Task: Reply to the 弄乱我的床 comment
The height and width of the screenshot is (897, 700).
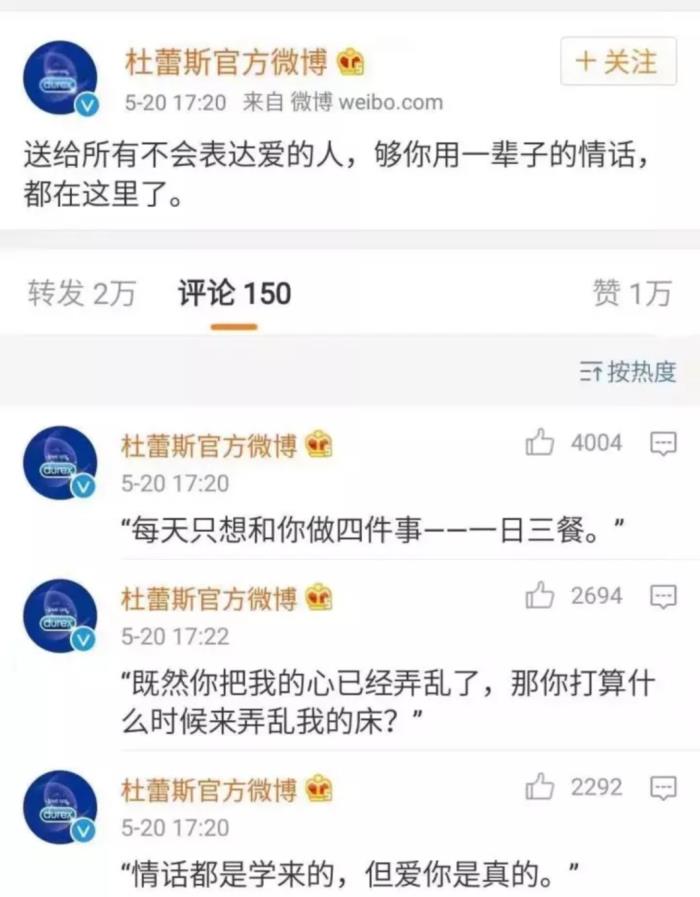Action: [663, 597]
